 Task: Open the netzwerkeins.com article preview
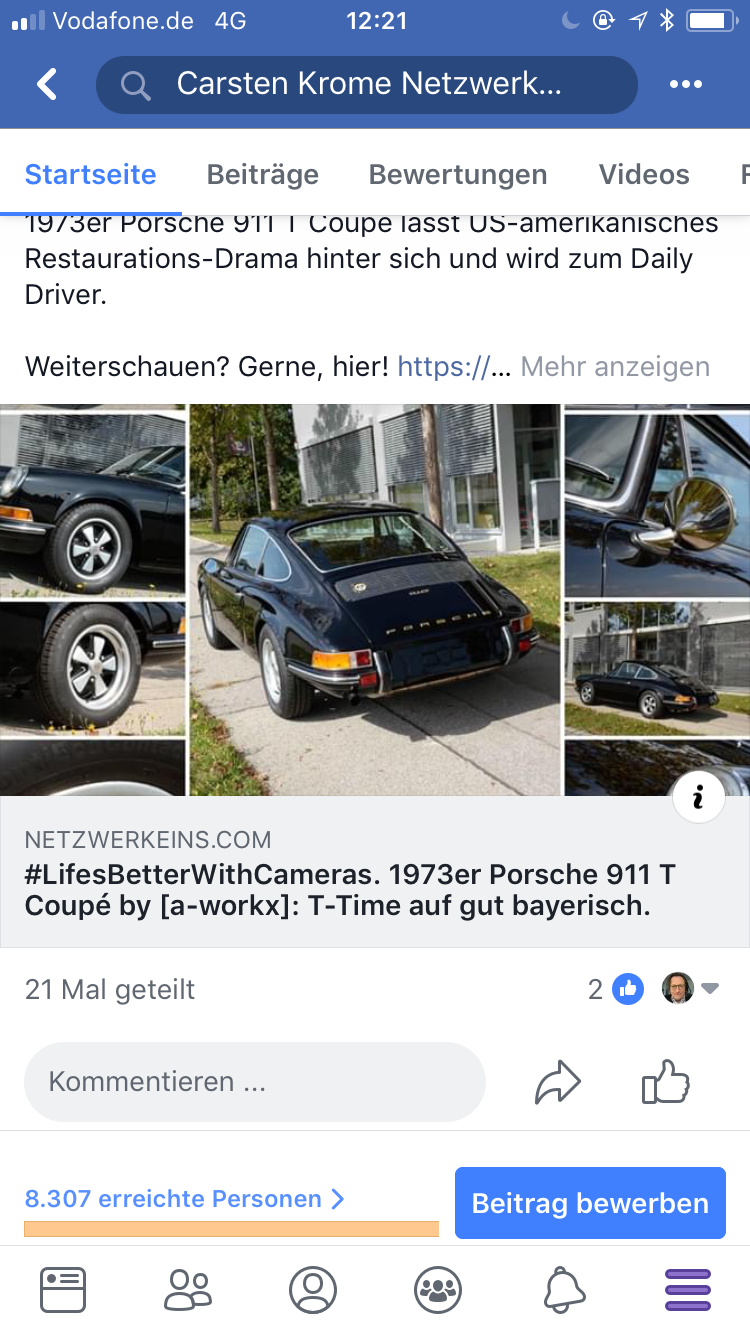375,872
